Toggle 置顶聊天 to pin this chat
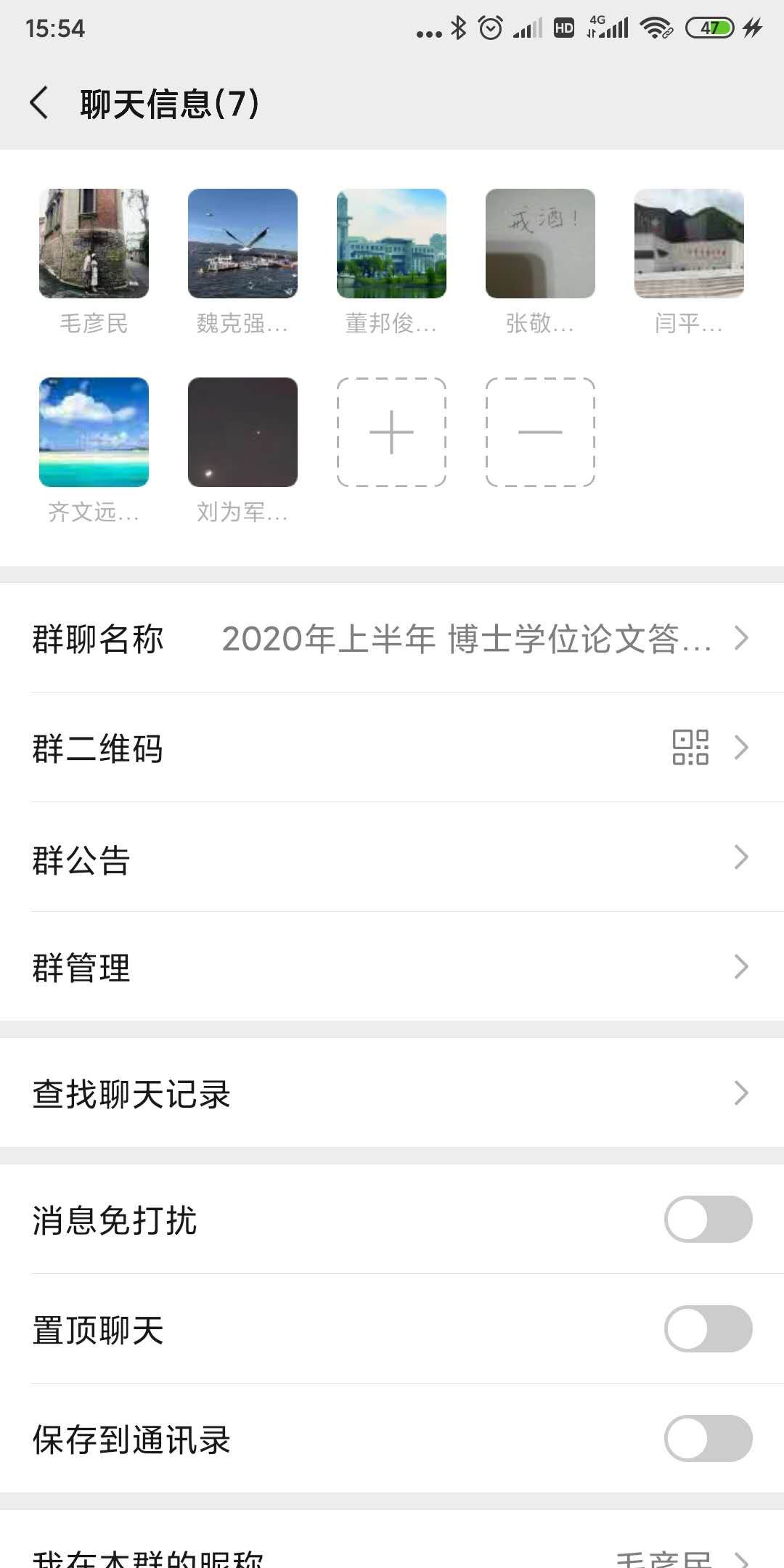This screenshot has height=1568, width=784. point(708,1329)
